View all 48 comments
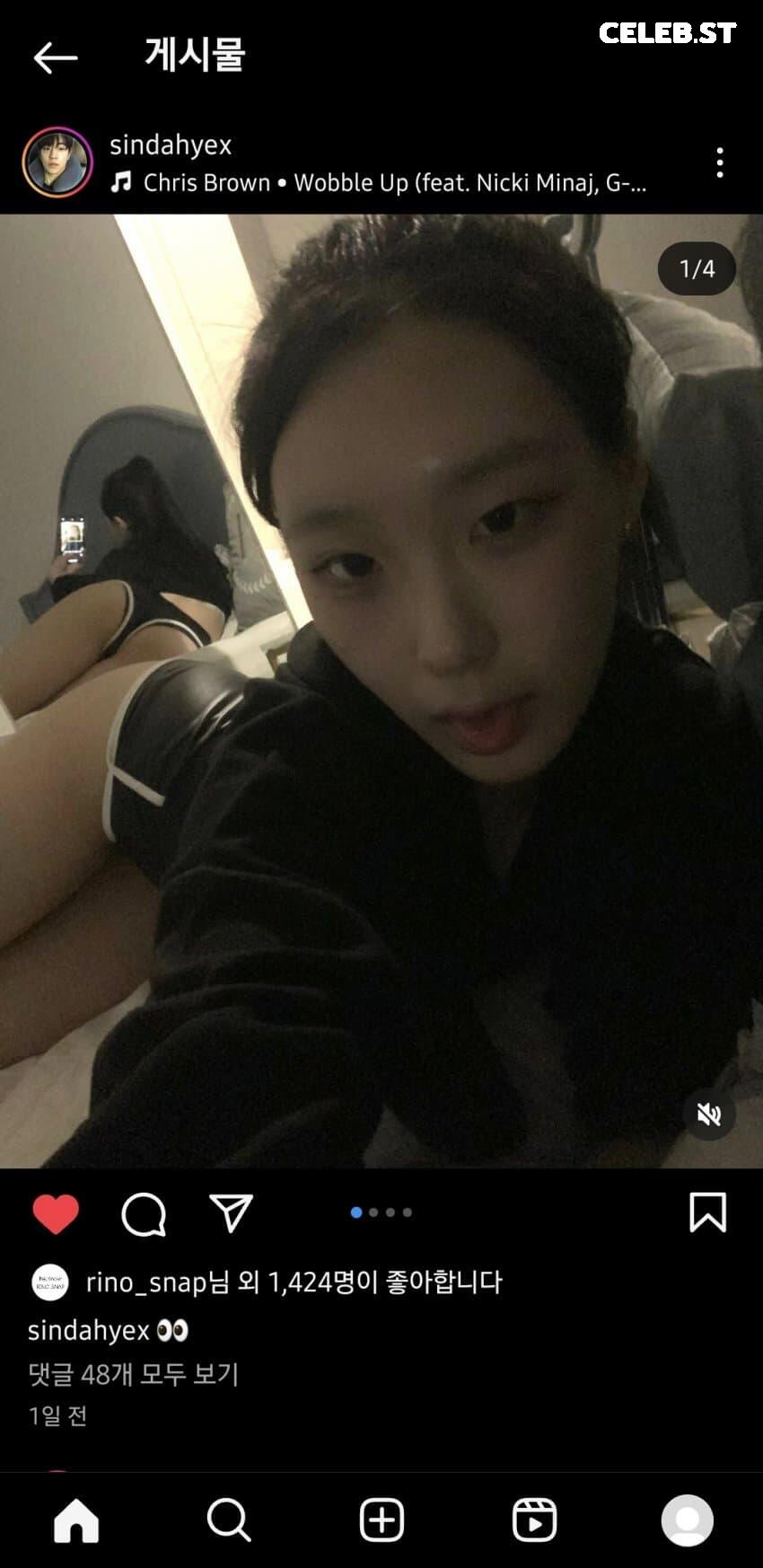The height and width of the screenshot is (1568, 763). (x=133, y=1374)
